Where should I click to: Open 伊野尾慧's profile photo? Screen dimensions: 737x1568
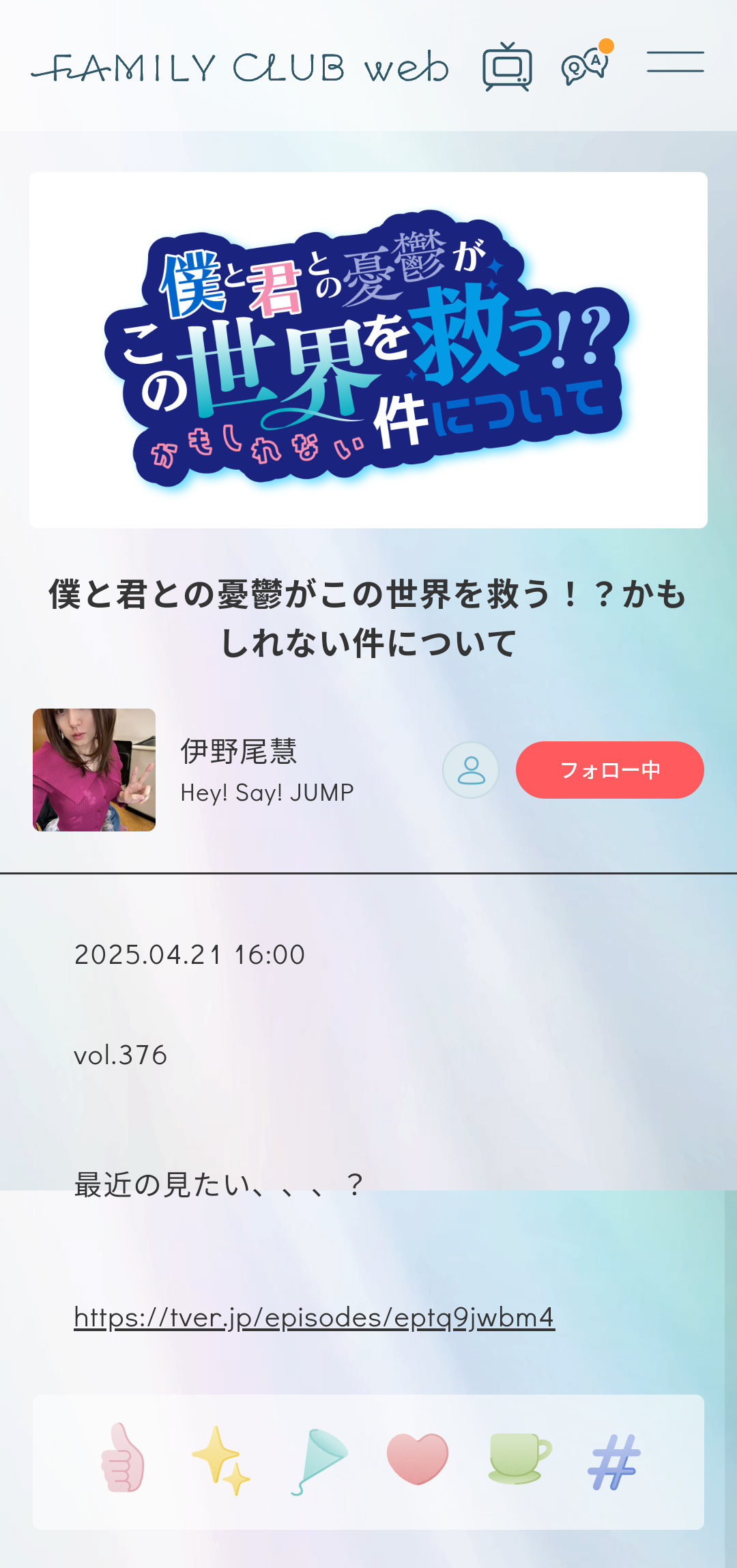point(94,770)
